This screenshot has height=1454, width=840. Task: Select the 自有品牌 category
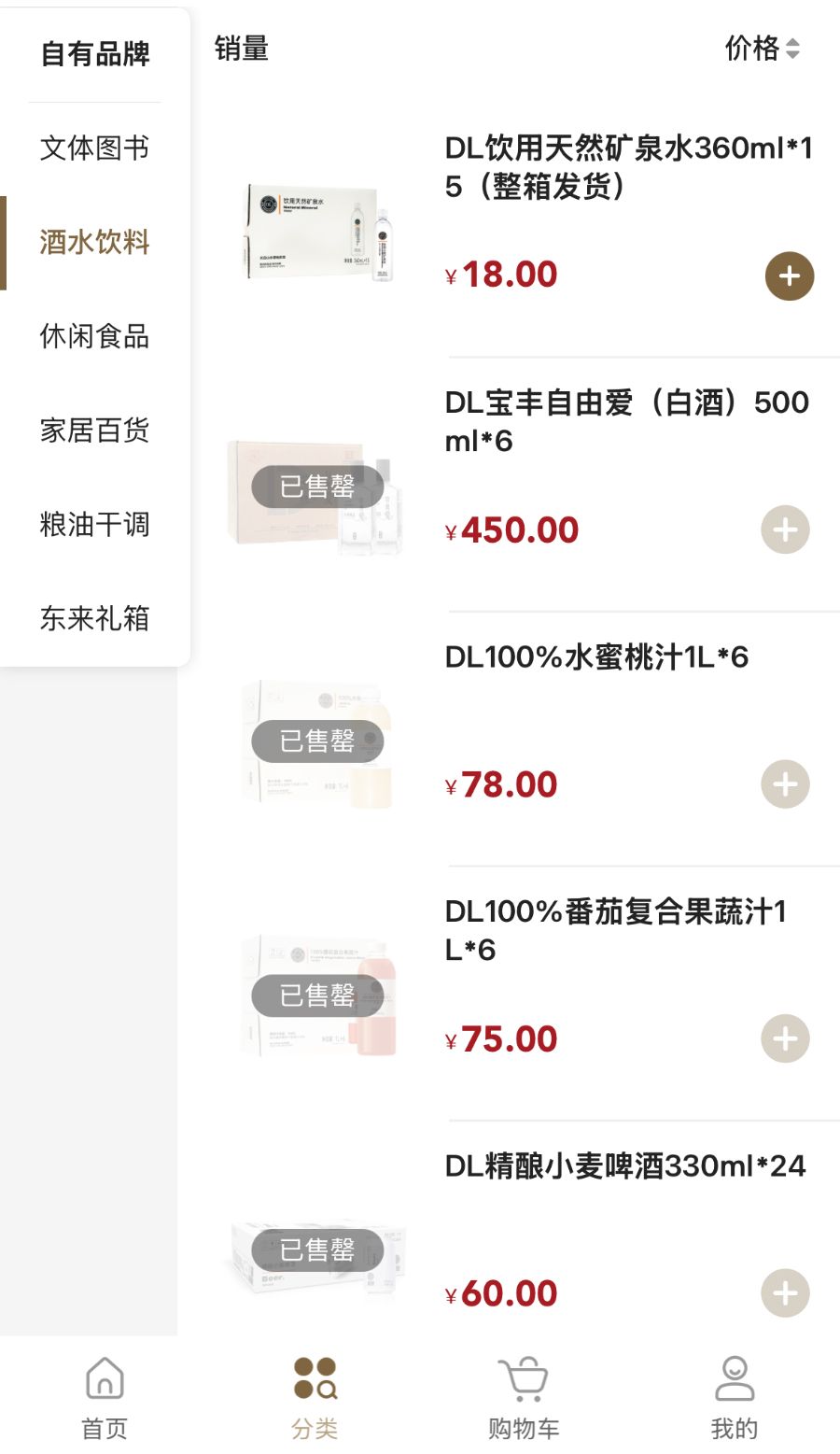(x=95, y=54)
